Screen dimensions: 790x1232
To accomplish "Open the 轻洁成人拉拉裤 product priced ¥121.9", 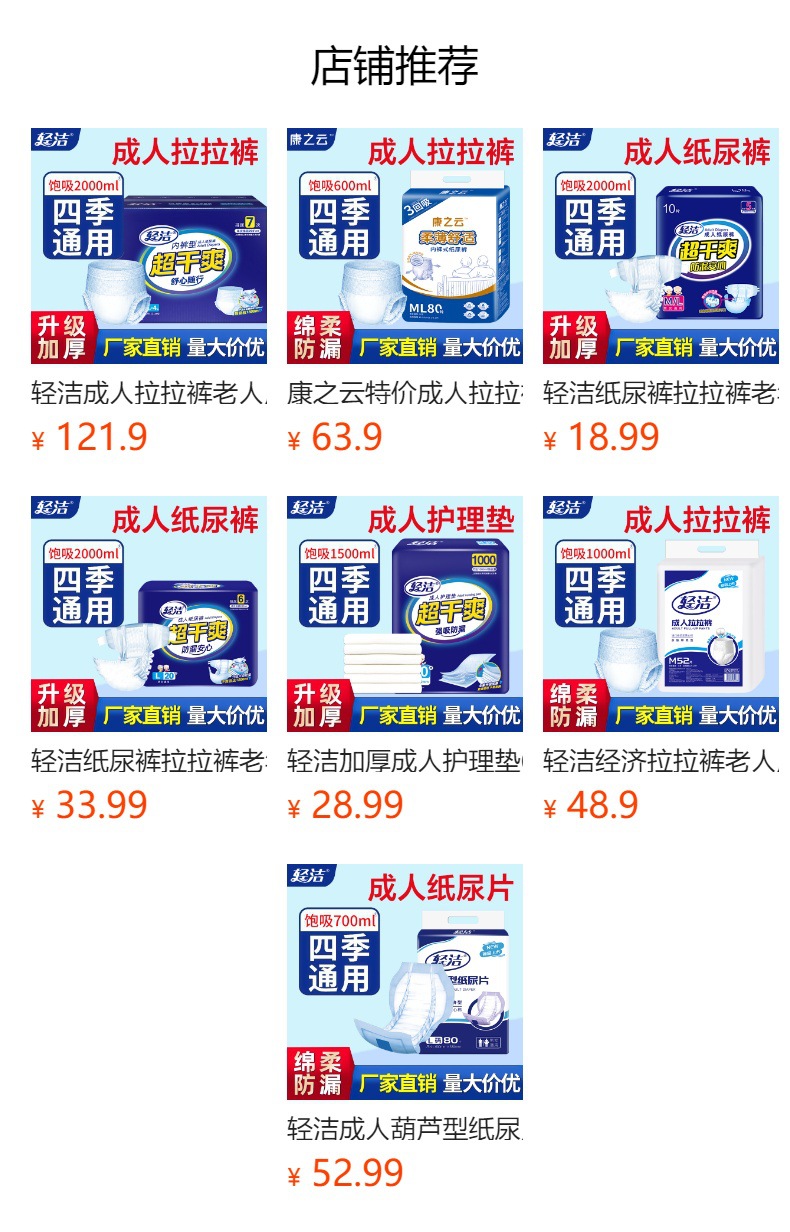I will click(x=149, y=246).
